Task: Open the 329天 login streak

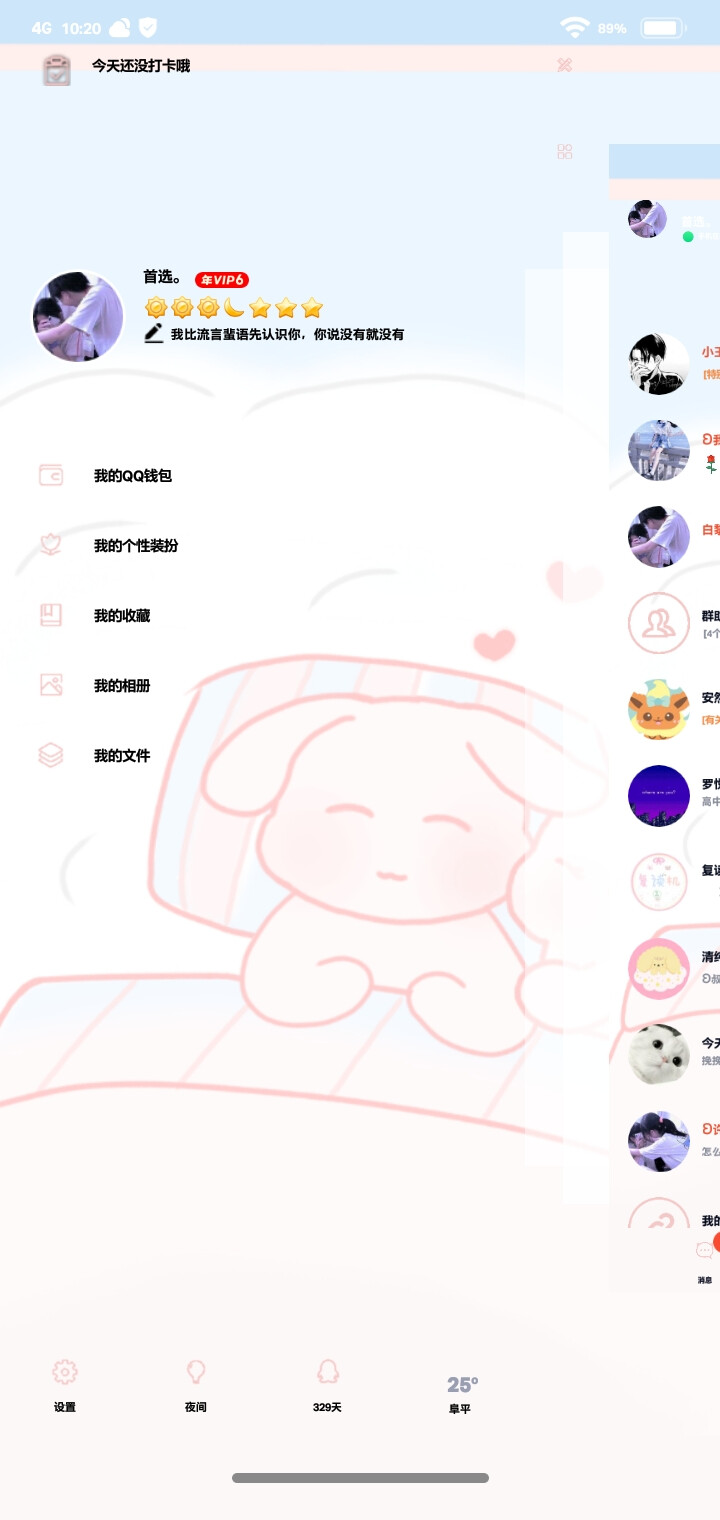Action: pyautogui.click(x=327, y=1384)
